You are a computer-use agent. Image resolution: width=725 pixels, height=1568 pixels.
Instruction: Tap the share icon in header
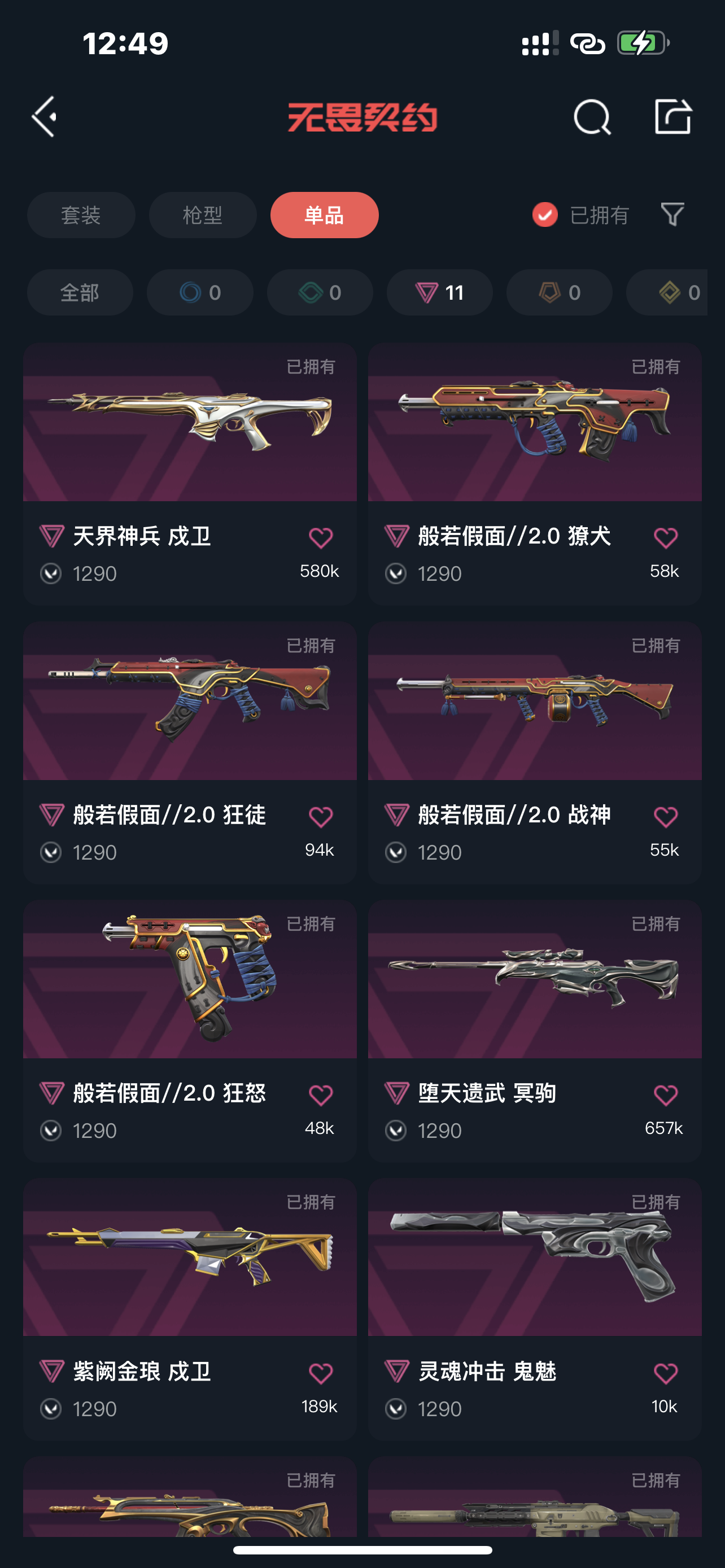click(672, 116)
